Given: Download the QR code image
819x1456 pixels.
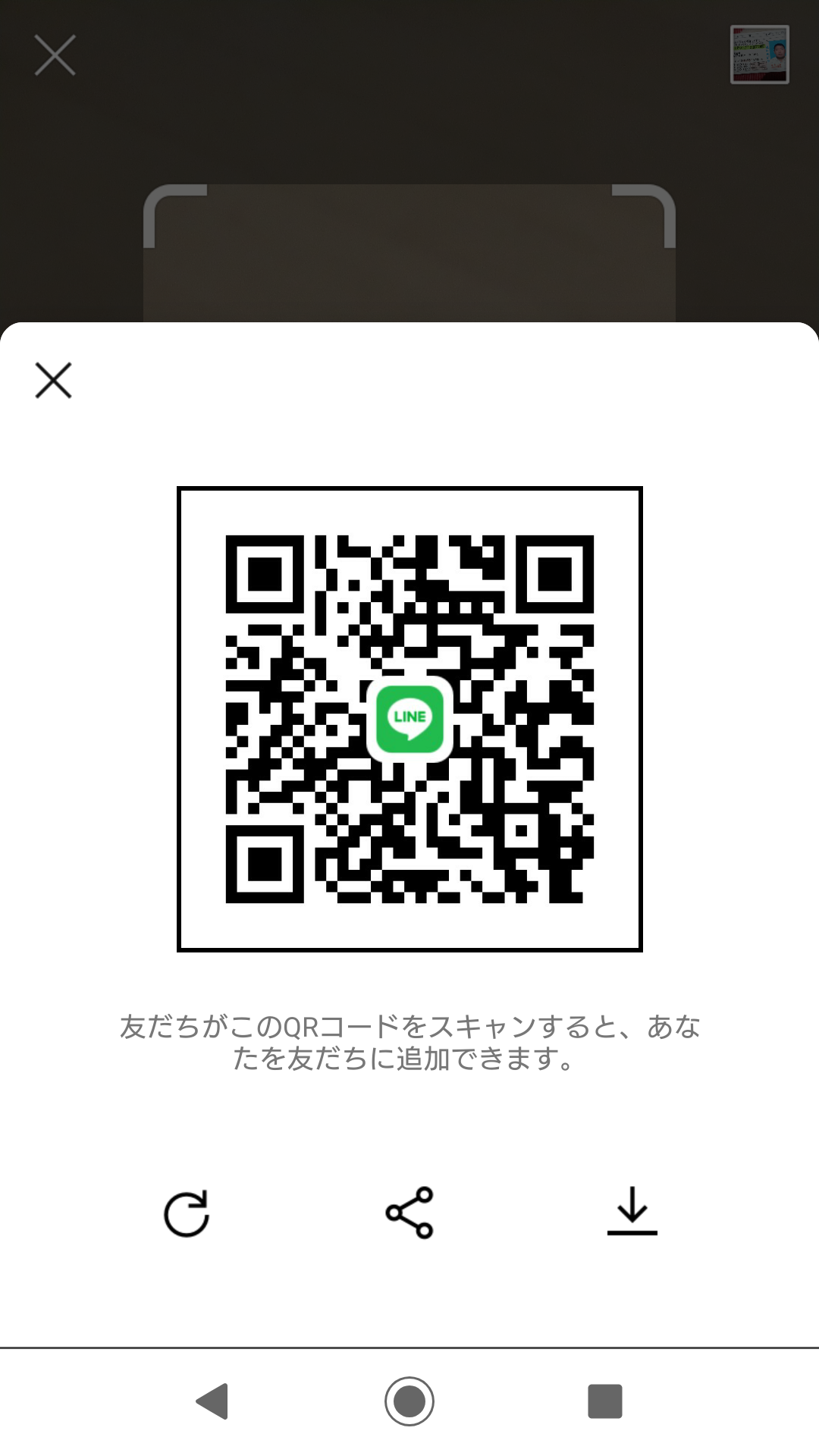Looking at the screenshot, I should point(632,1212).
